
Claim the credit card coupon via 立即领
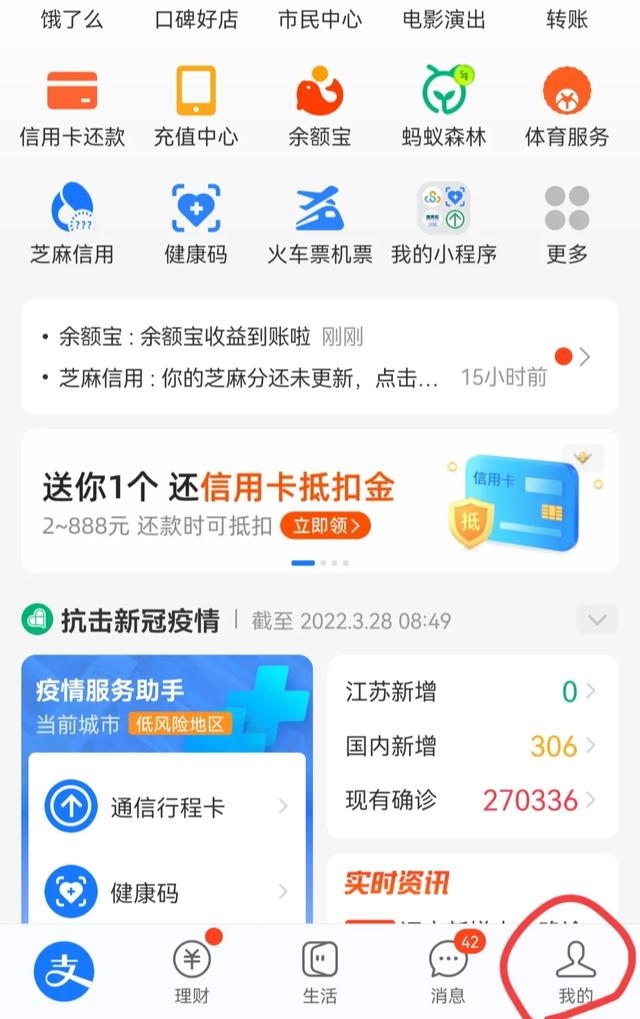coord(325,525)
